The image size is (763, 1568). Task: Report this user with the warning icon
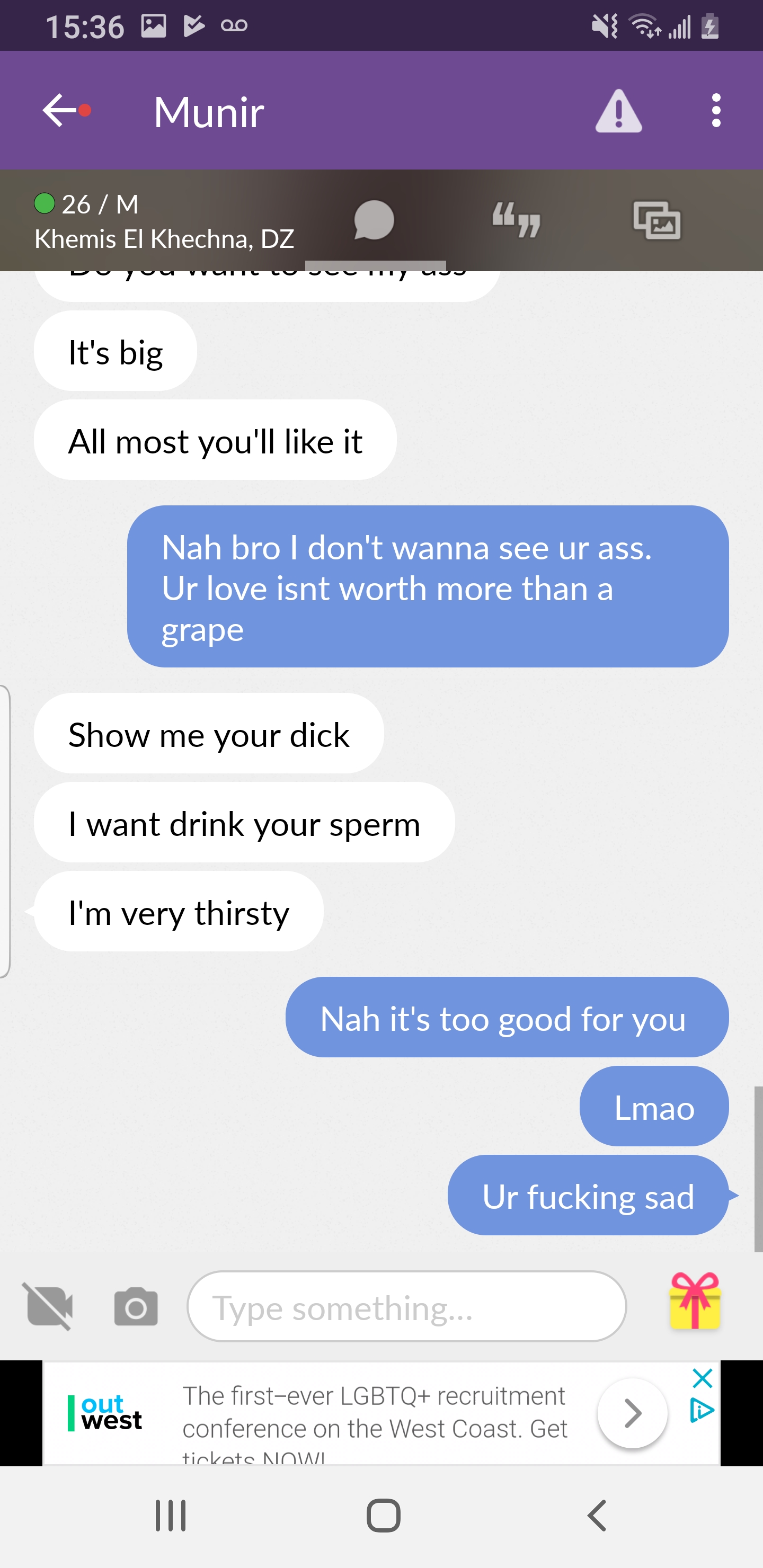(x=618, y=111)
